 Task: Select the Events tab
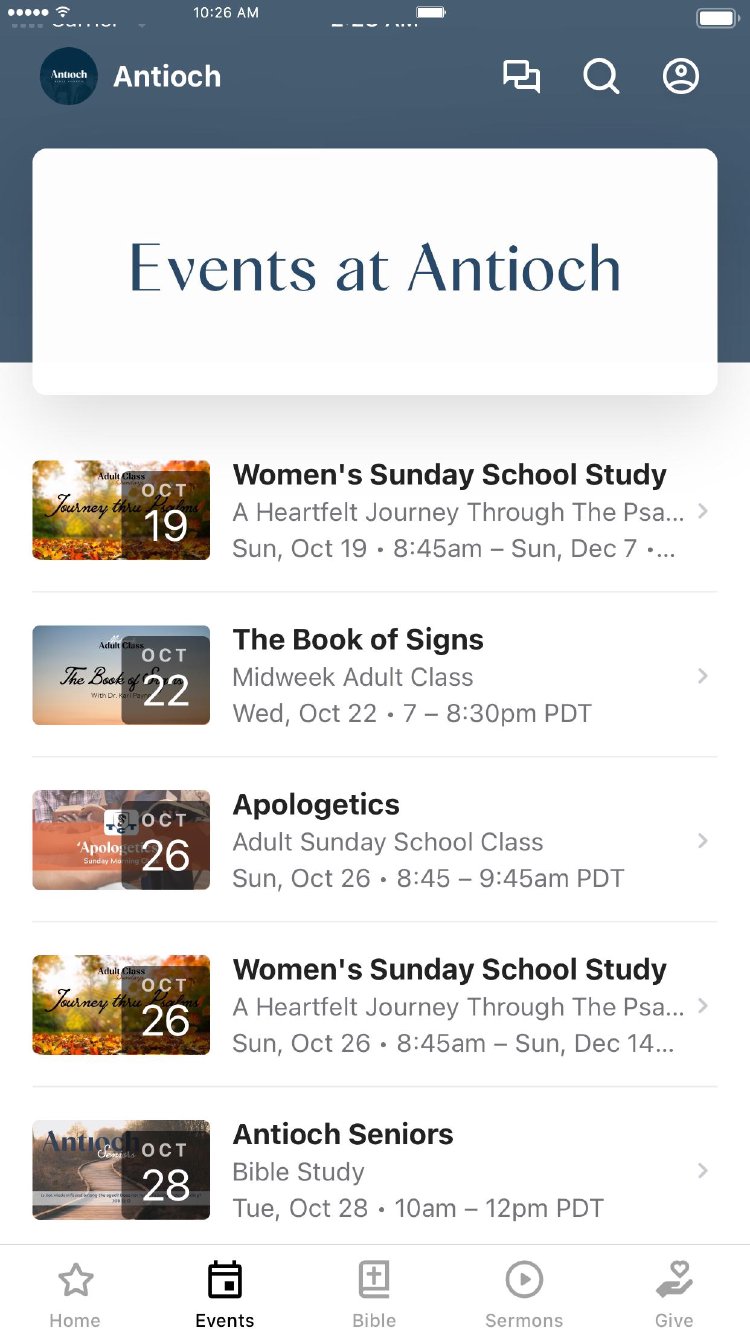225,1294
